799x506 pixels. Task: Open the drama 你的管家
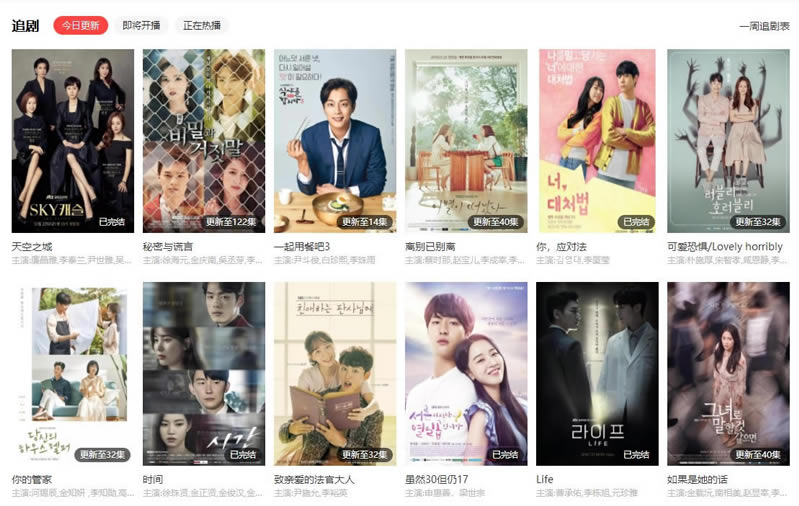click(x=73, y=373)
